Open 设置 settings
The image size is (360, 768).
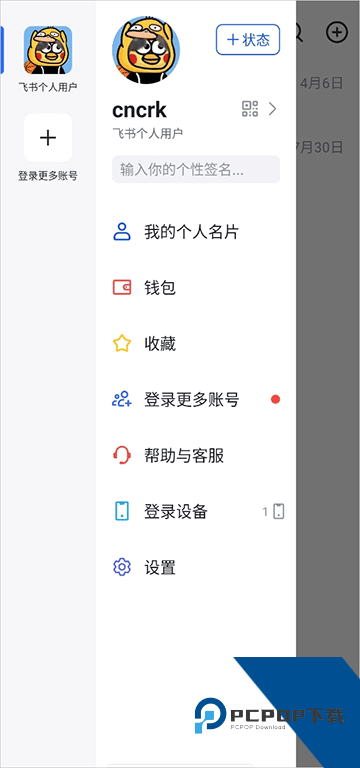click(196, 568)
